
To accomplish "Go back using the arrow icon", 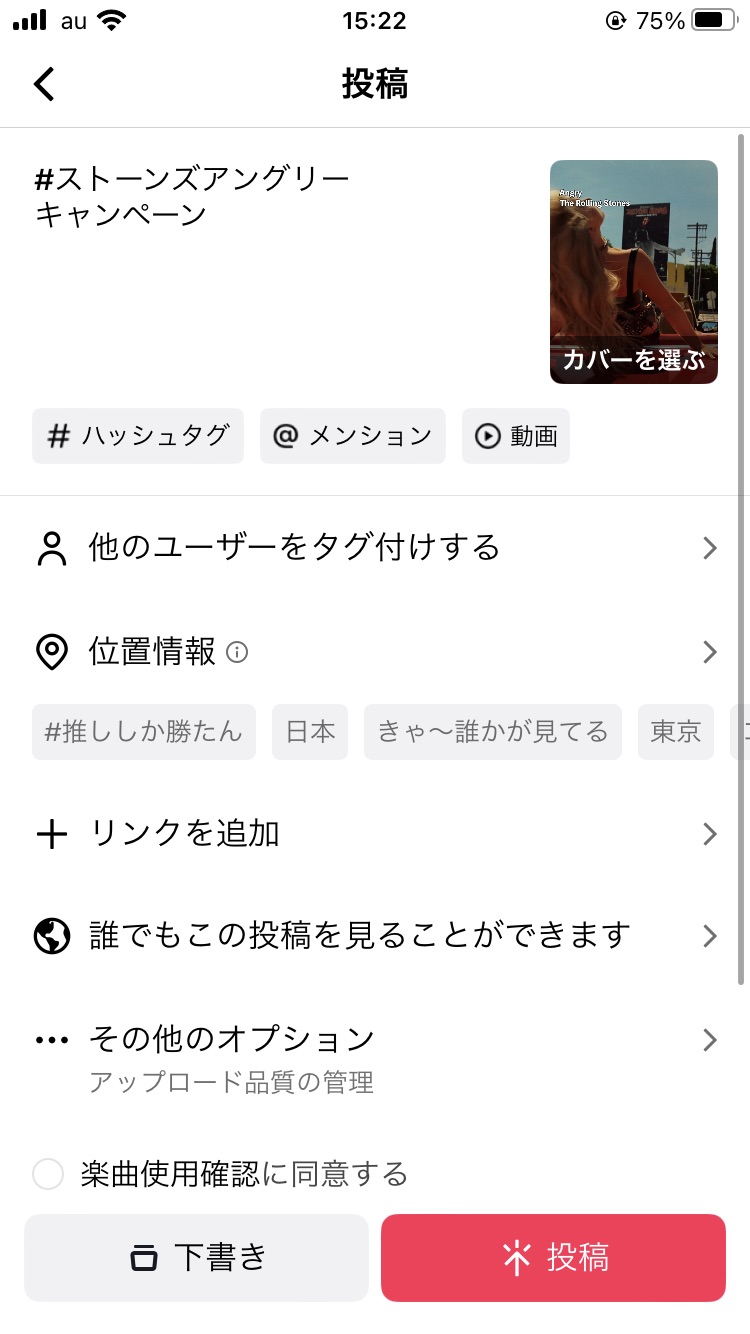I will coord(44,84).
